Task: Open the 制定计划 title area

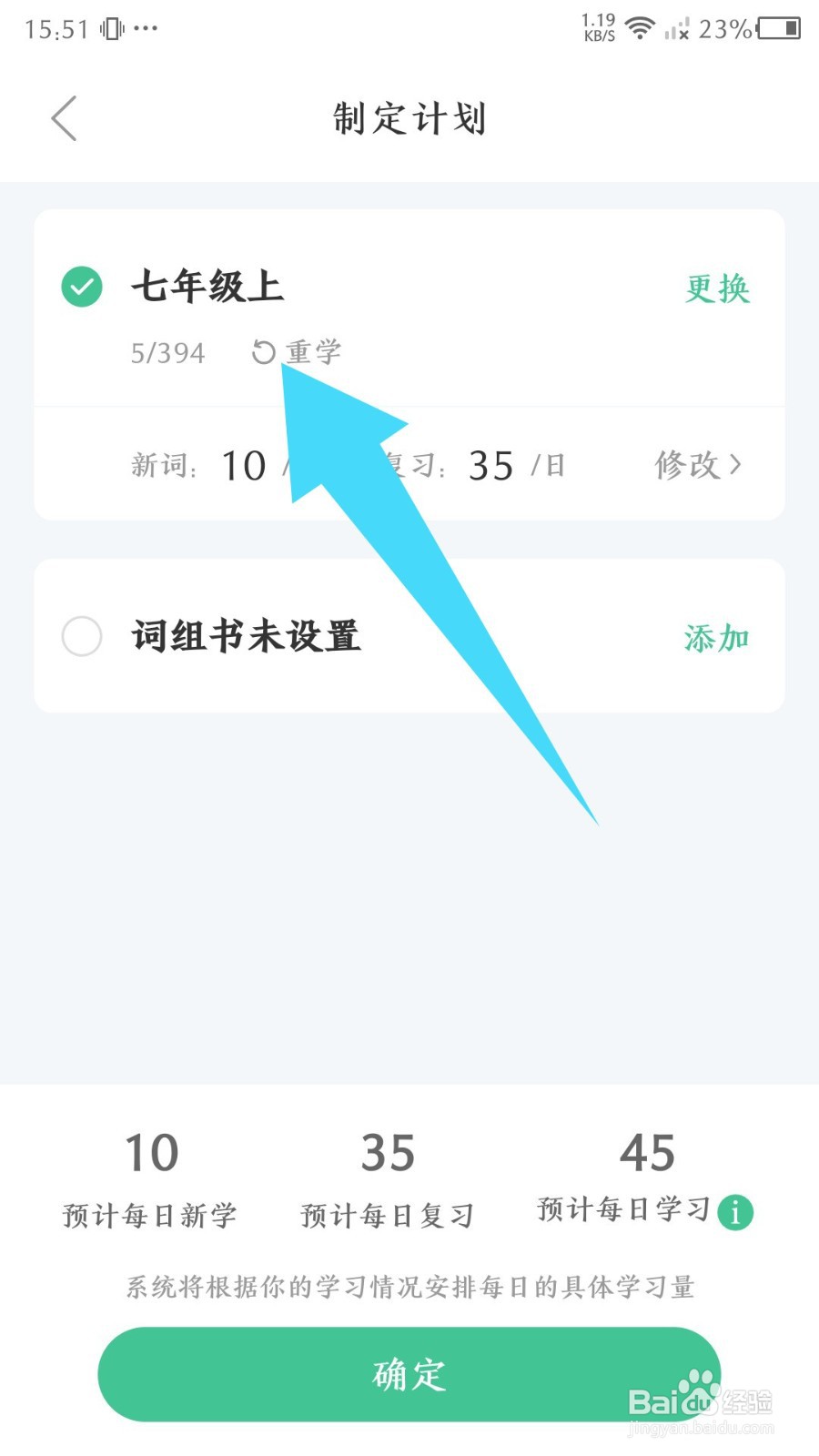Action: (x=409, y=118)
